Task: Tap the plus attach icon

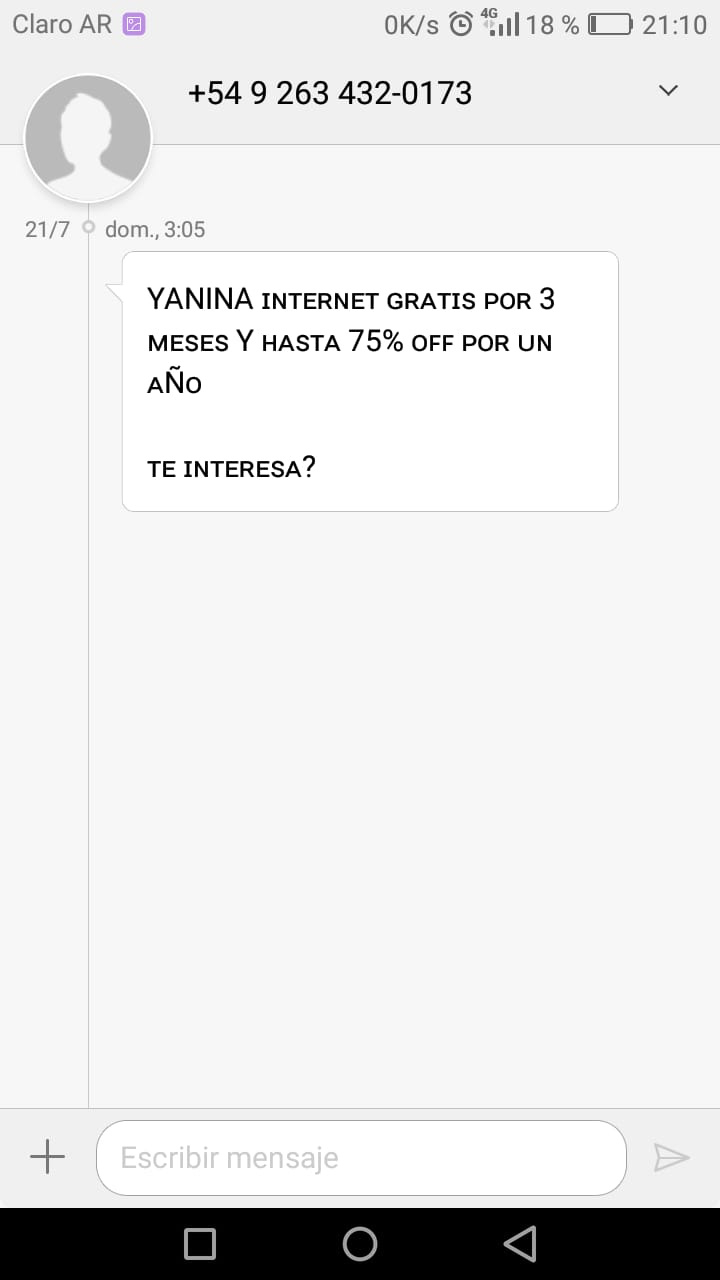Action: pyautogui.click(x=47, y=1157)
